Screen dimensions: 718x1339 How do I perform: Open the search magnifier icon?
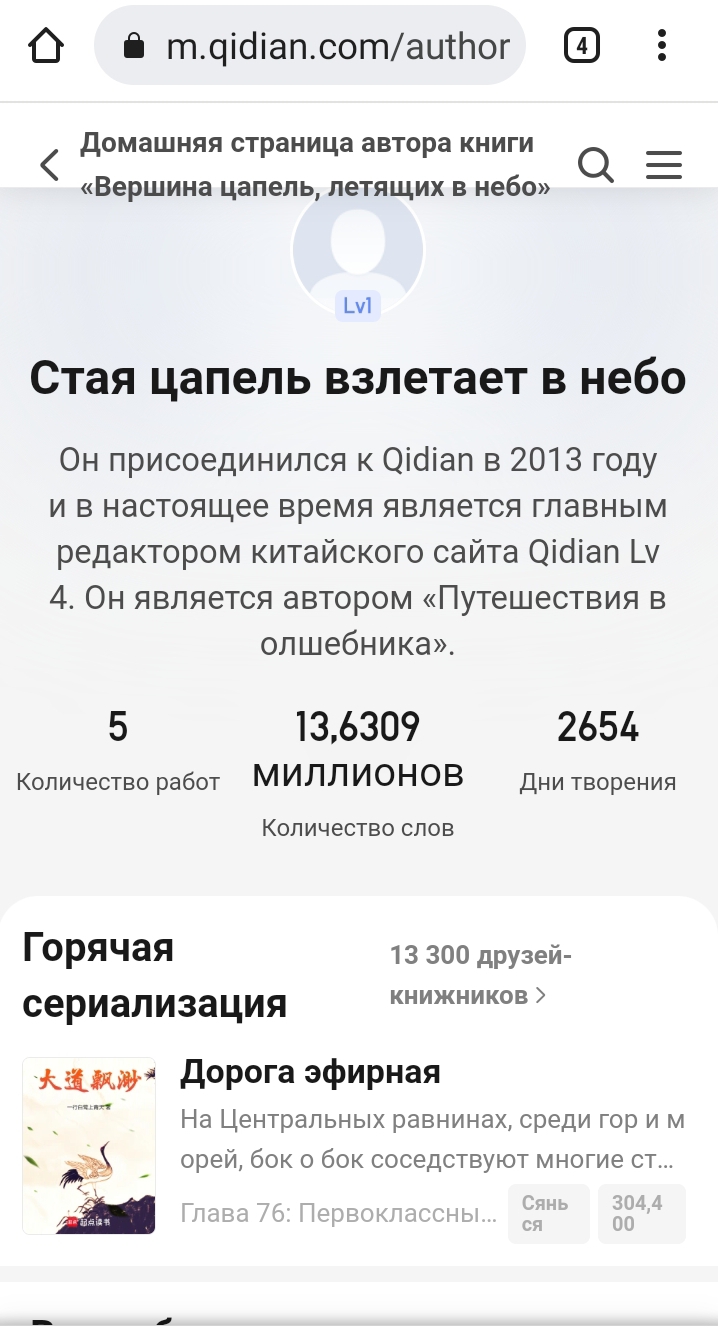(596, 164)
